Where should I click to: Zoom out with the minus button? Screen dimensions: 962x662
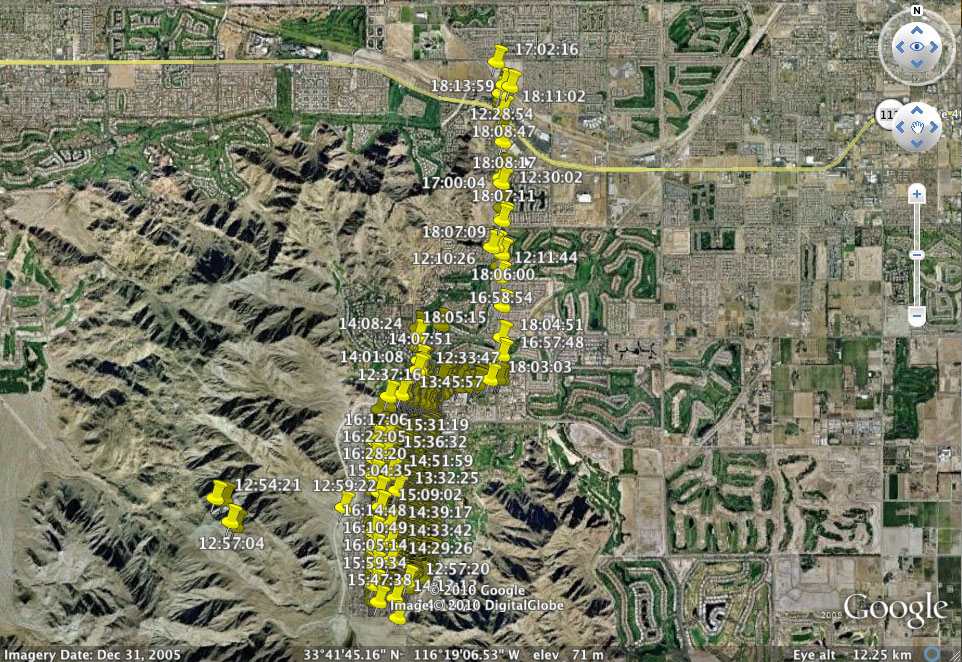pyautogui.click(x=916, y=316)
